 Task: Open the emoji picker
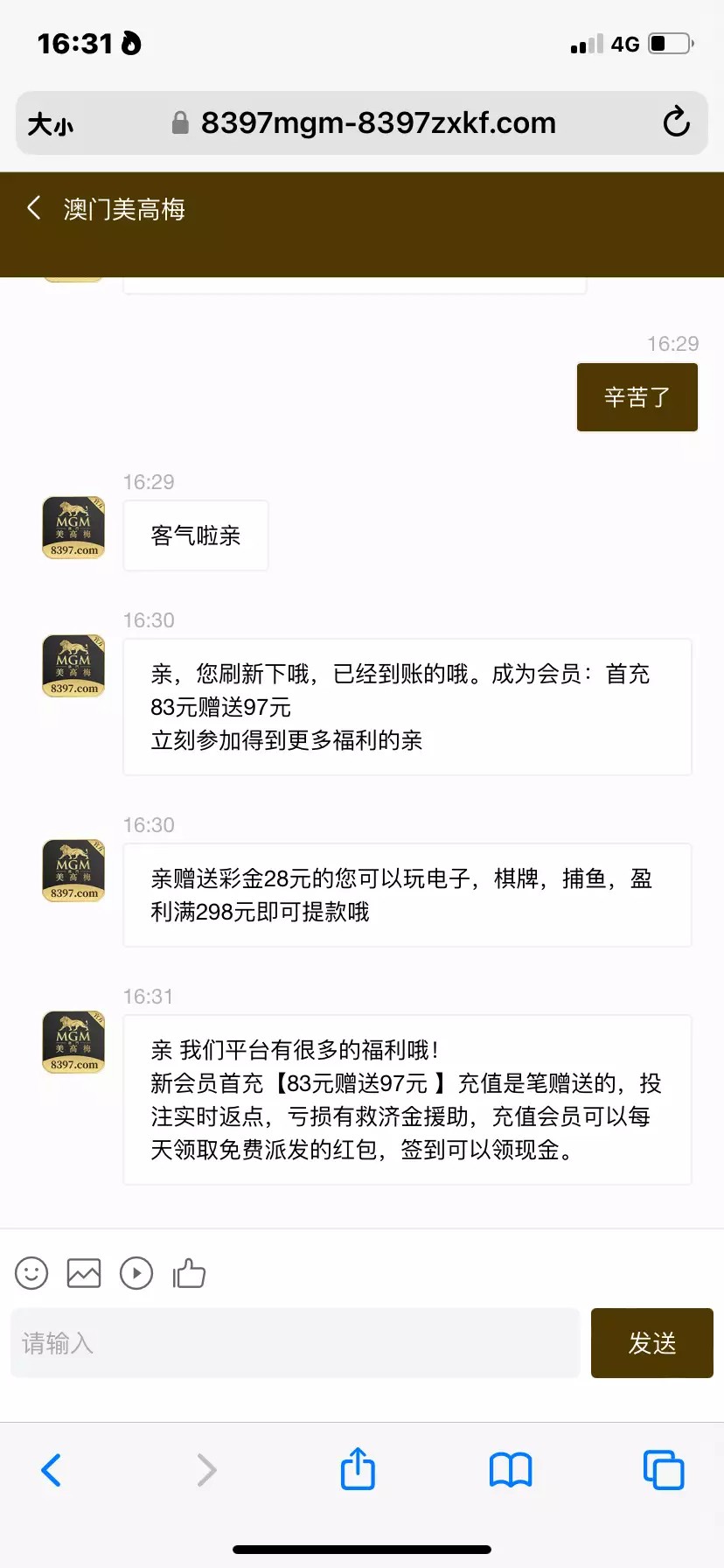pyautogui.click(x=31, y=1273)
